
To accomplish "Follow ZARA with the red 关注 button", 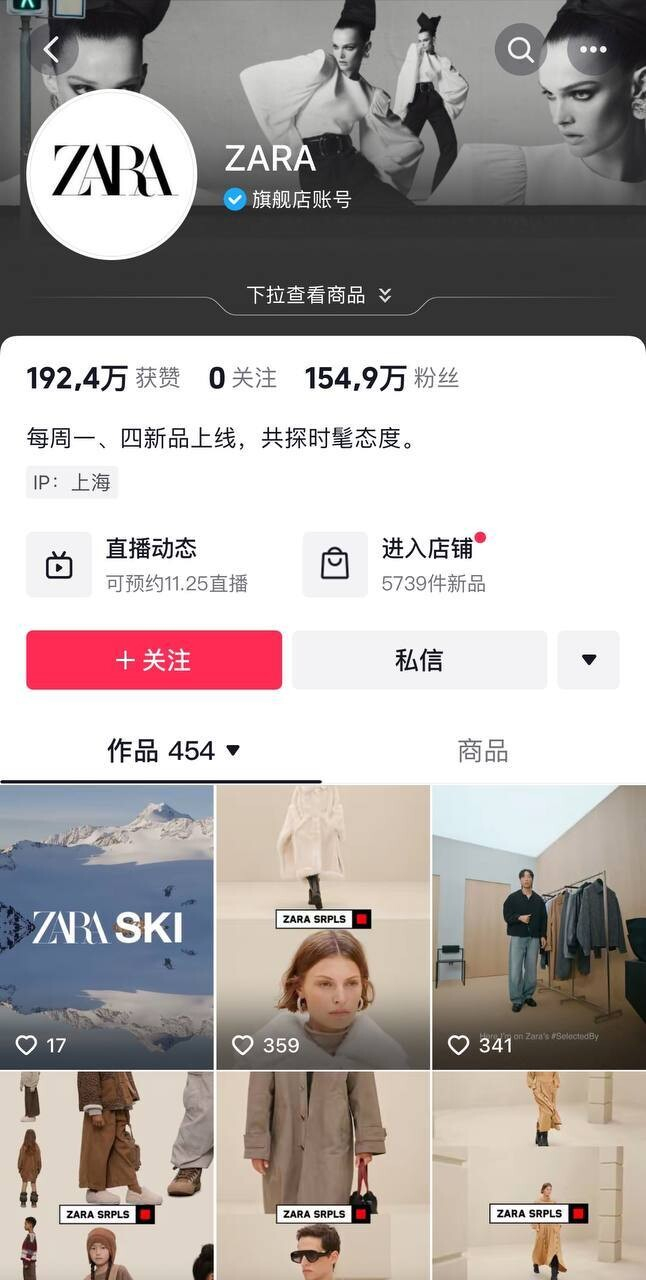I will (154, 660).
